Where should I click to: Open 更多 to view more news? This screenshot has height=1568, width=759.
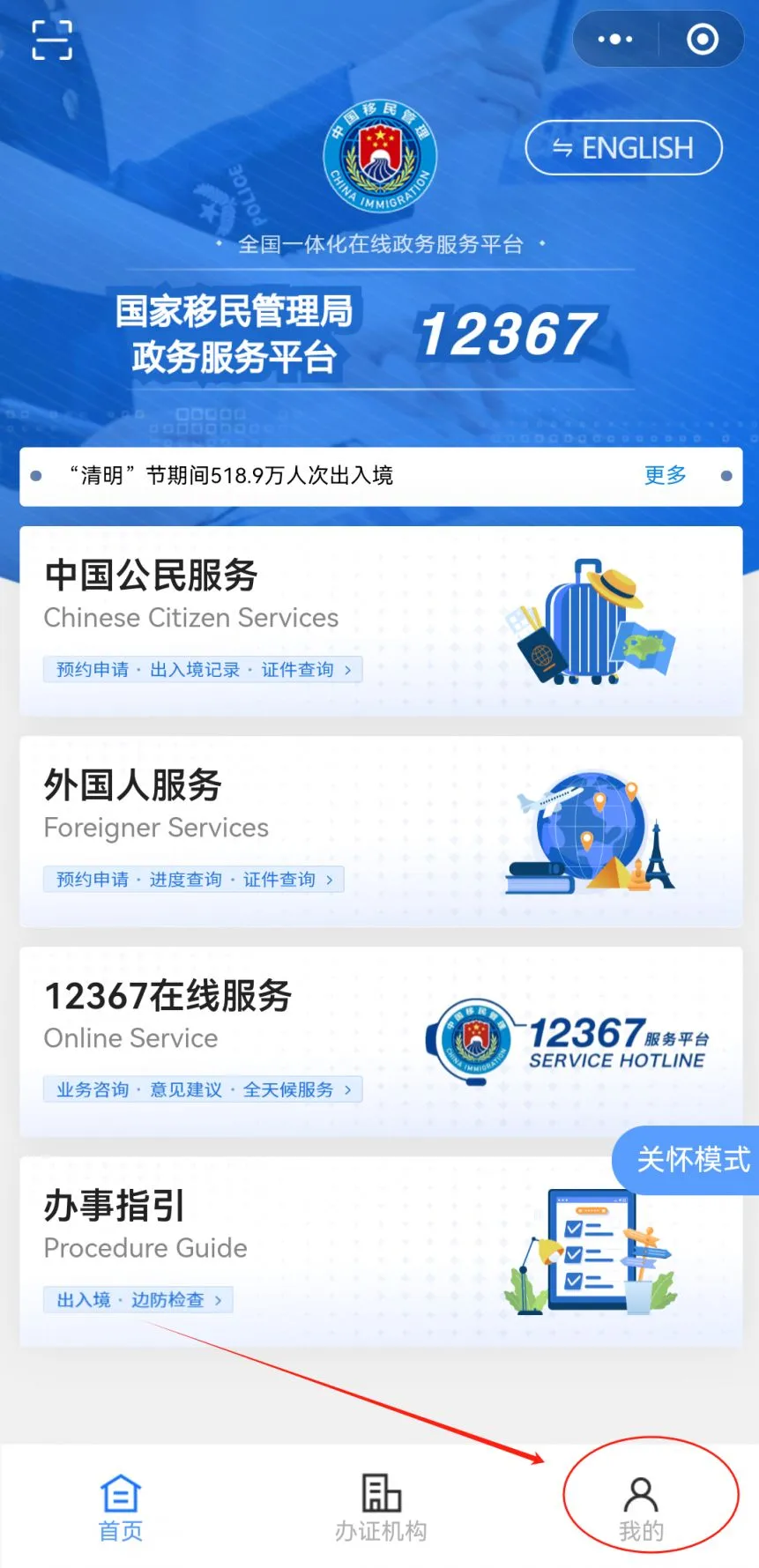pos(665,476)
